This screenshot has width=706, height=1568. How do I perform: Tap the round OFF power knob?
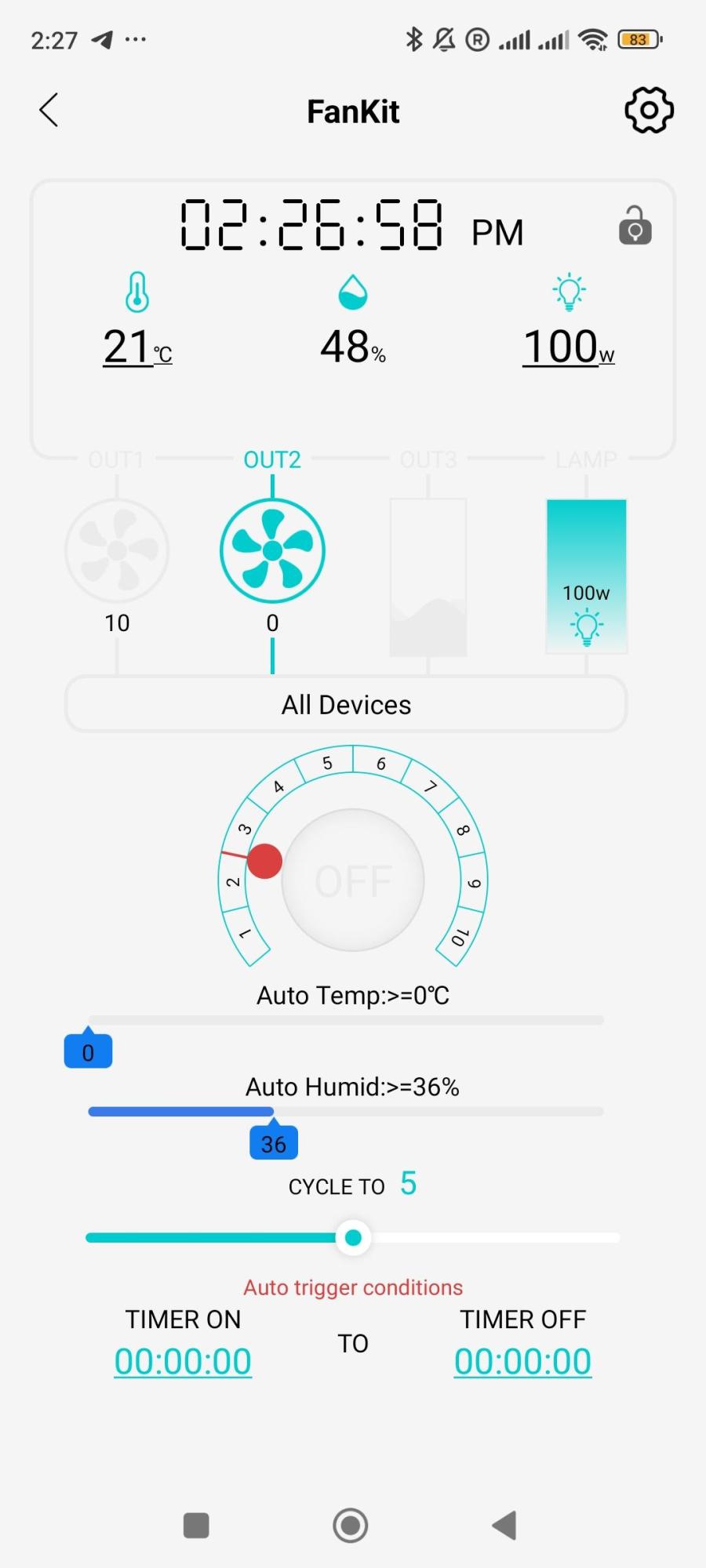(353, 880)
